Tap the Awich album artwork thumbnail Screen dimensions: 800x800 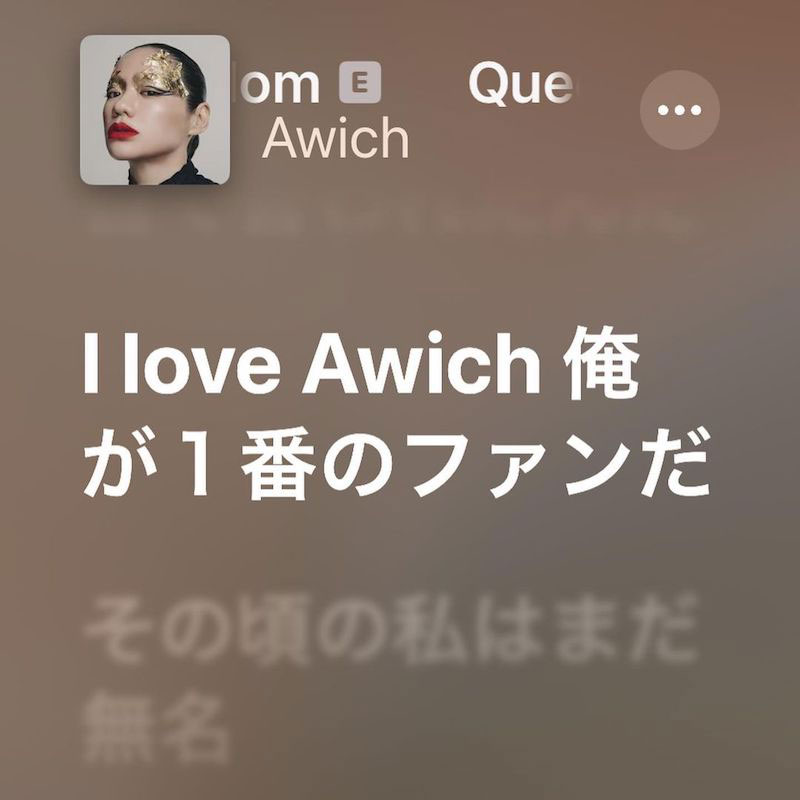155,110
